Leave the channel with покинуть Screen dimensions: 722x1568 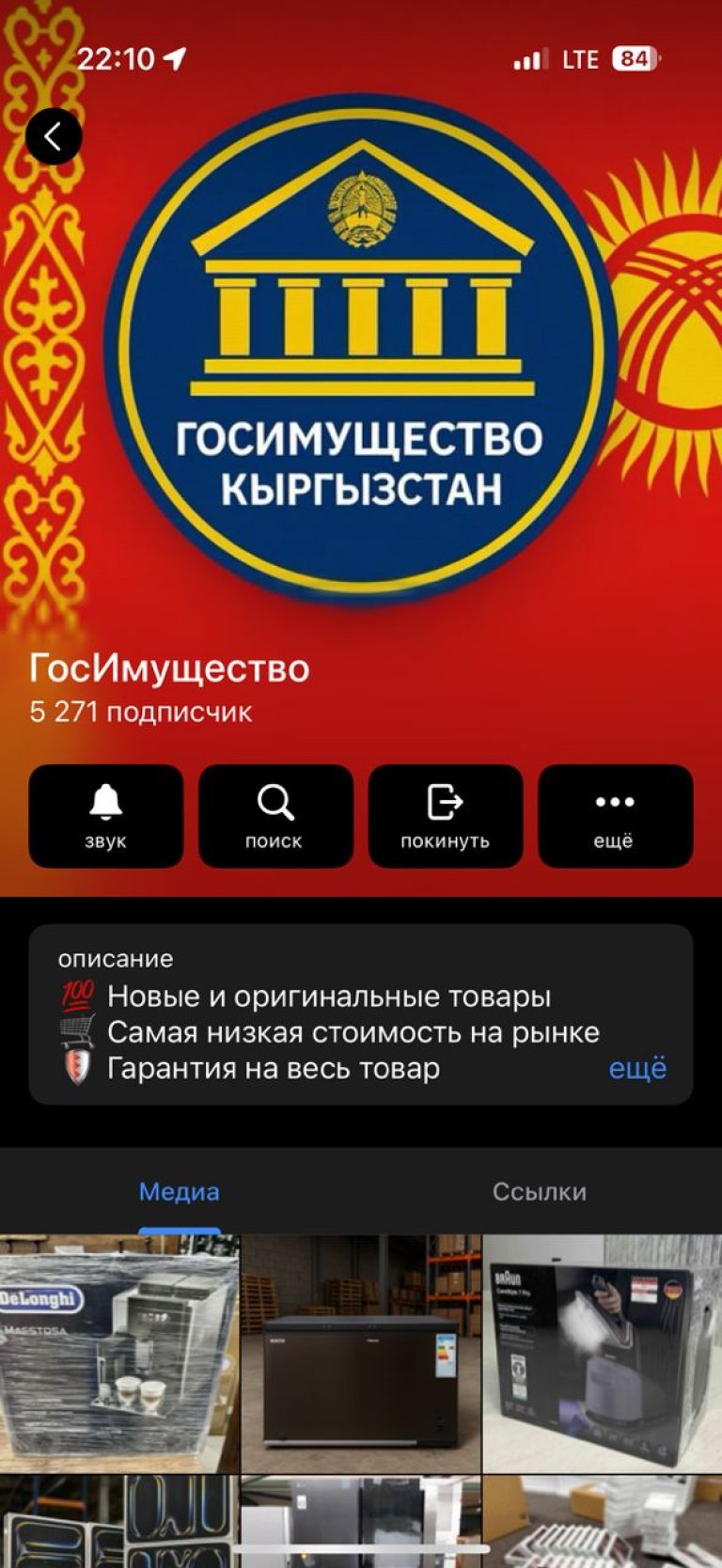[x=446, y=815]
